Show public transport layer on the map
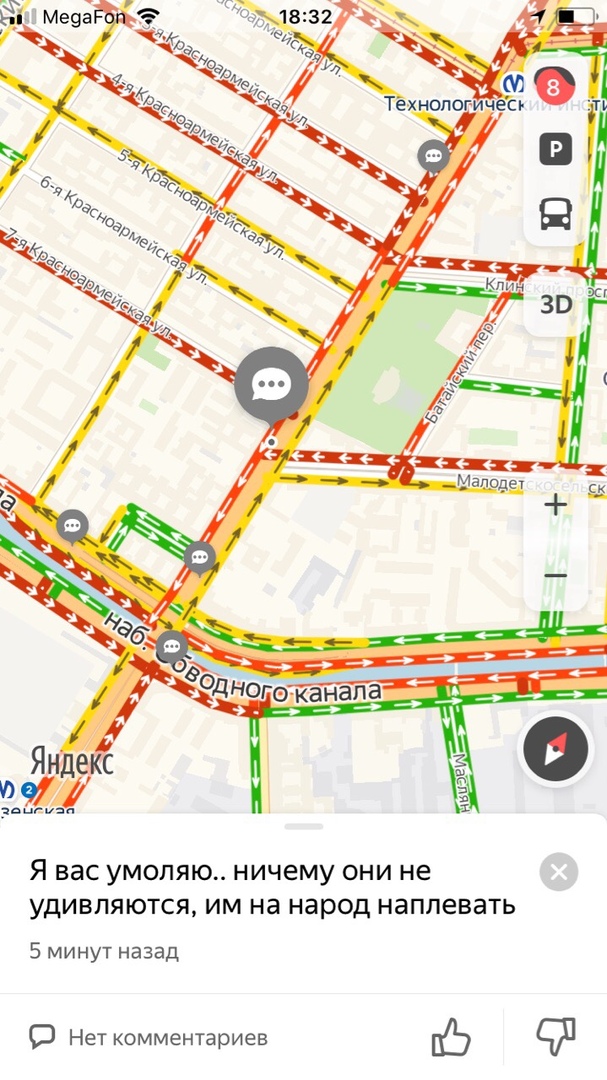 [x=555, y=213]
